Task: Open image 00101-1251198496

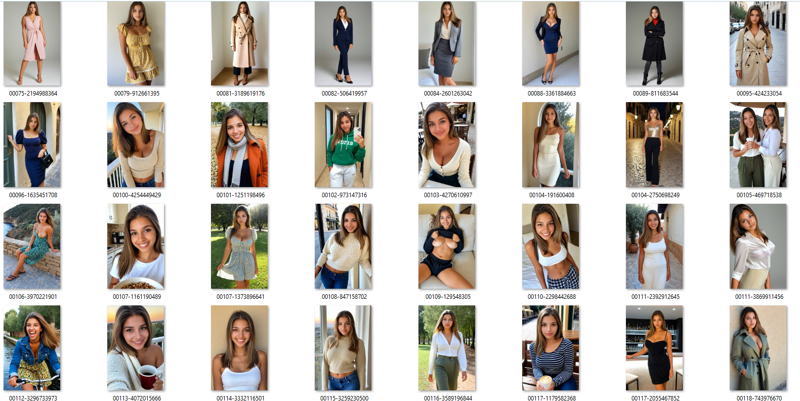Action: pos(240,145)
